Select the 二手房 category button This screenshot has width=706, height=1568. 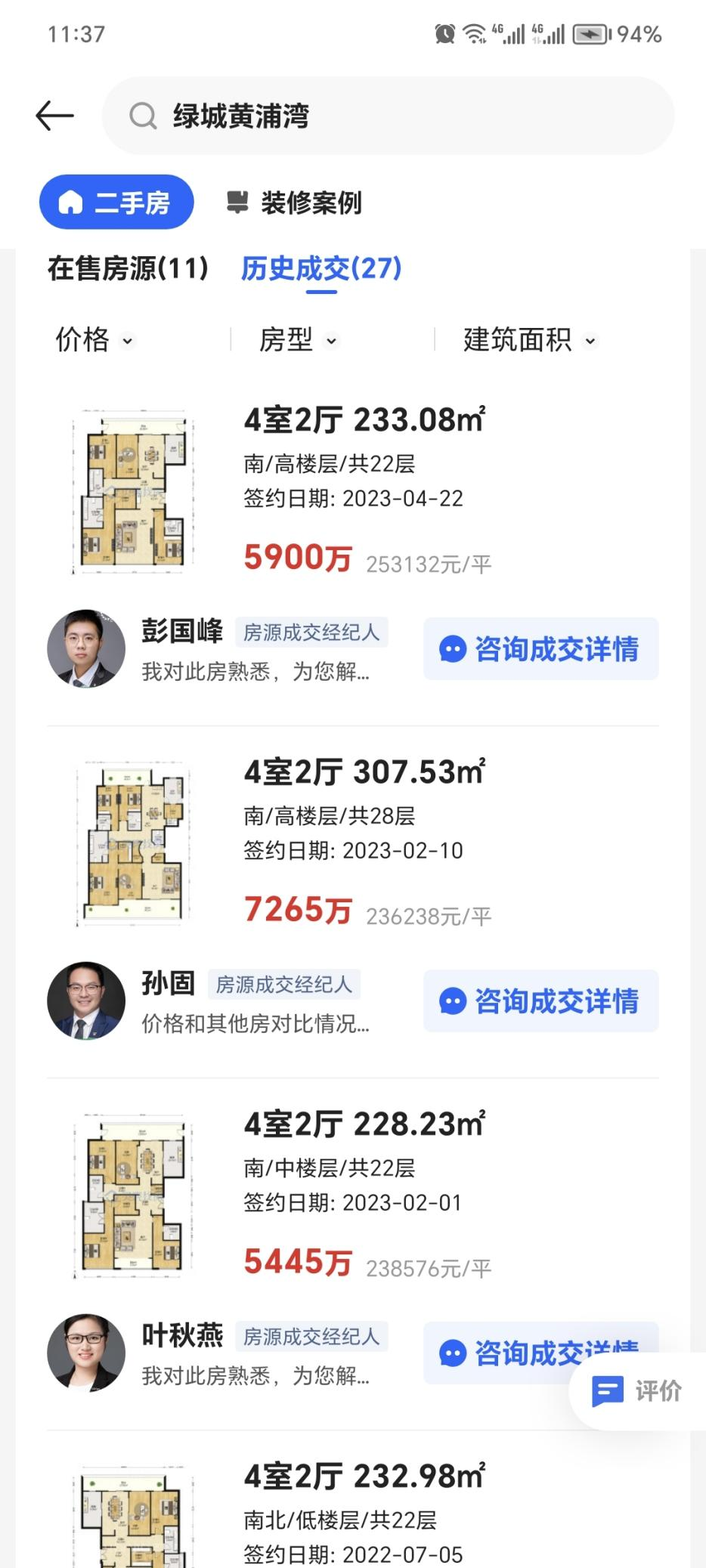[x=116, y=201]
